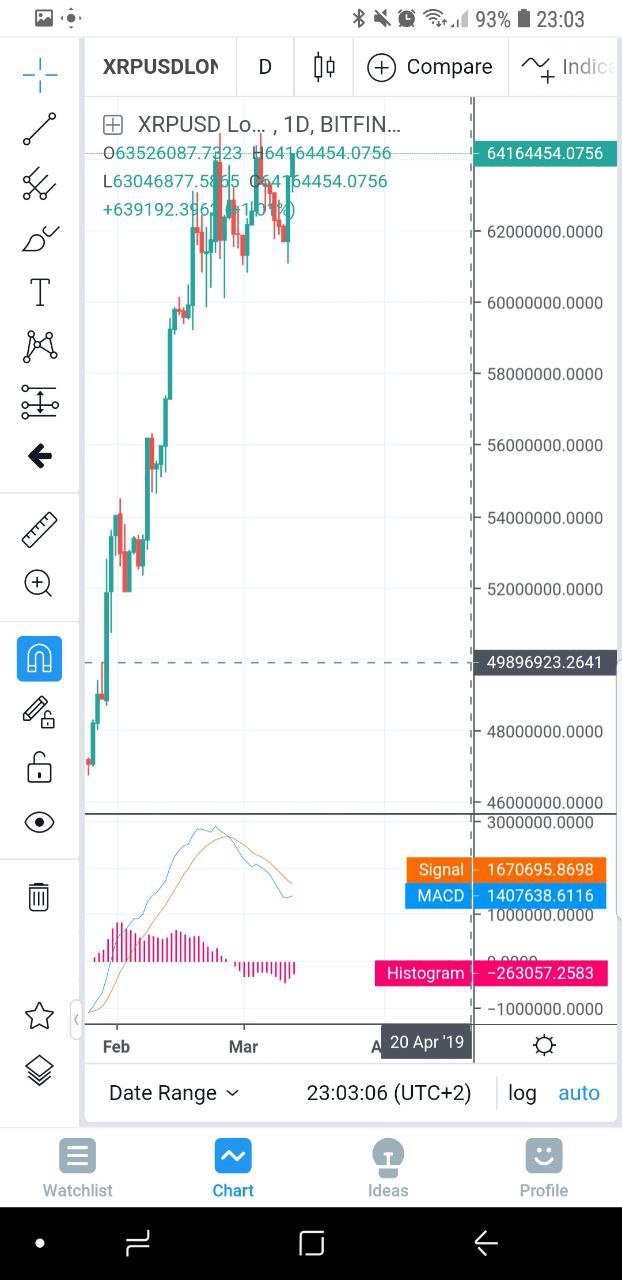The height and width of the screenshot is (1280, 622).
Task: Switch to the Watchlist tab
Action: click(x=77, y=1168)
